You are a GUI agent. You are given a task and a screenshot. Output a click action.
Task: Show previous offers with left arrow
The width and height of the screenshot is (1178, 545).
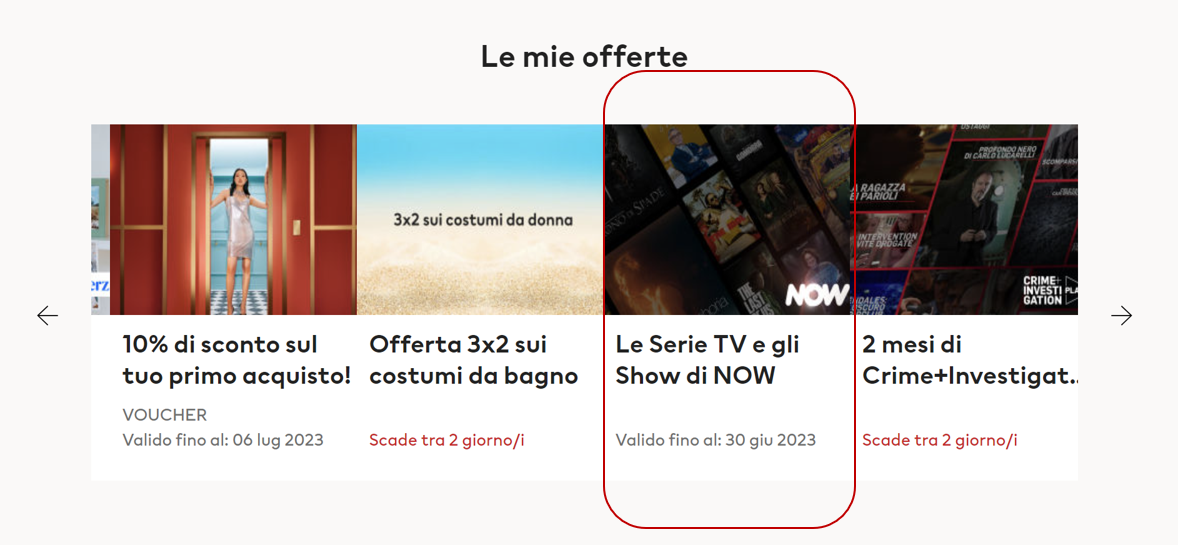[47, 316]
